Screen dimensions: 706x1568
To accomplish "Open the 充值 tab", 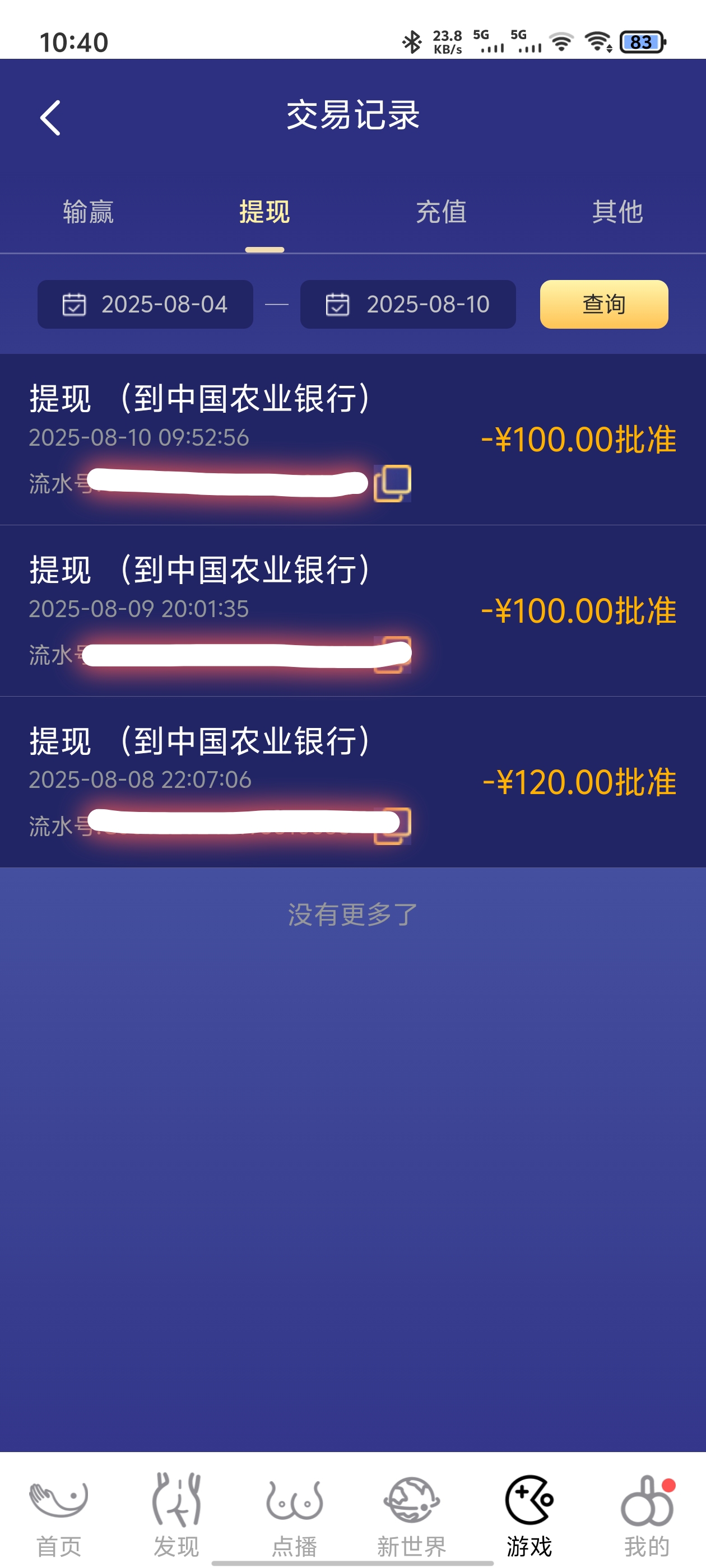I will [441, 212].
